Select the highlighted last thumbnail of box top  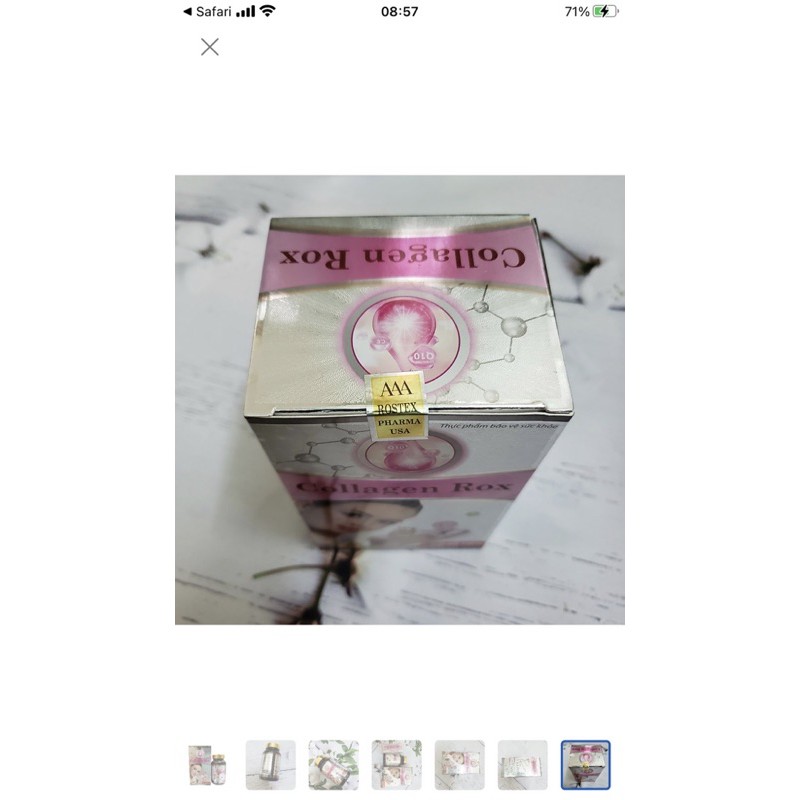coord(586,765)
